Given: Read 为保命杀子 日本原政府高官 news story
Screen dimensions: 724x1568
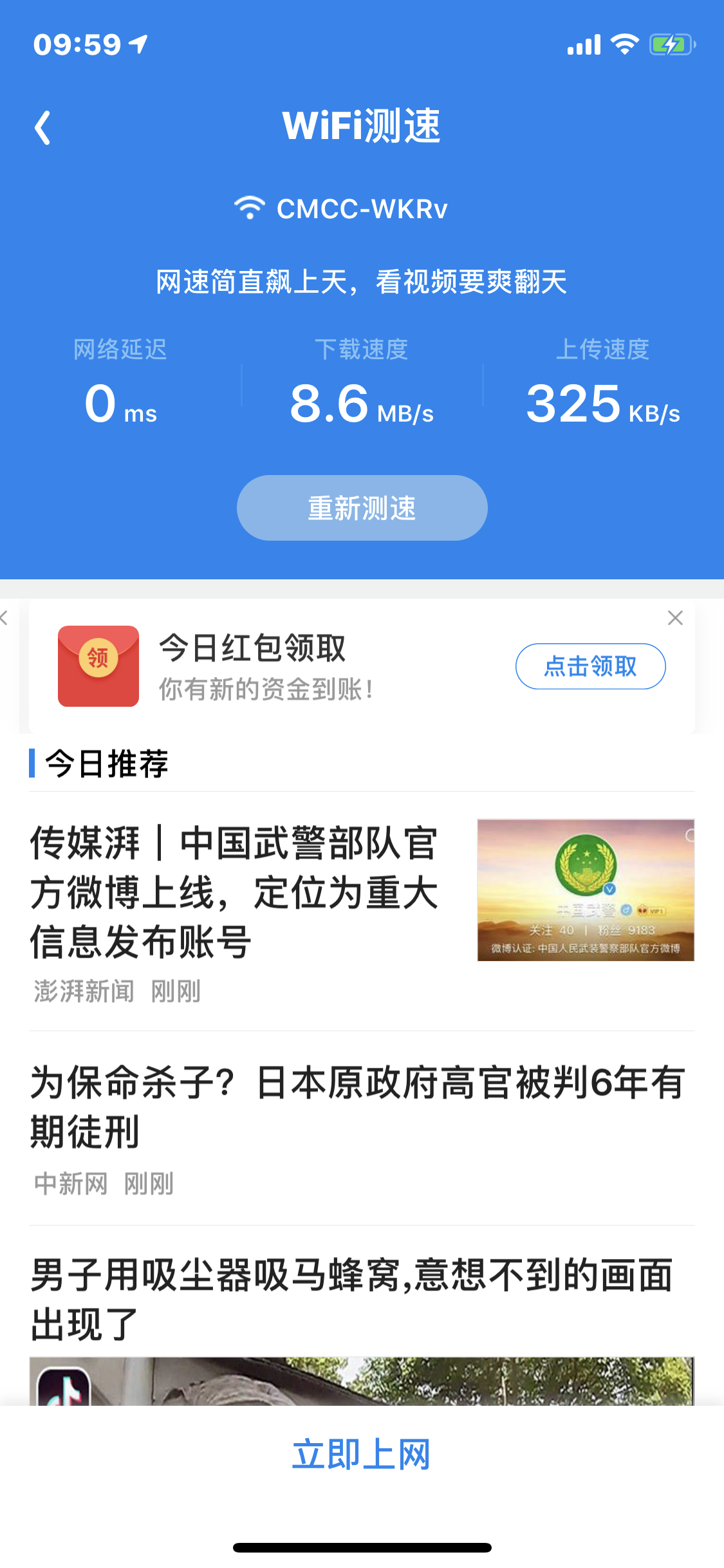Looking at the screenshot, I should 357,1106.
